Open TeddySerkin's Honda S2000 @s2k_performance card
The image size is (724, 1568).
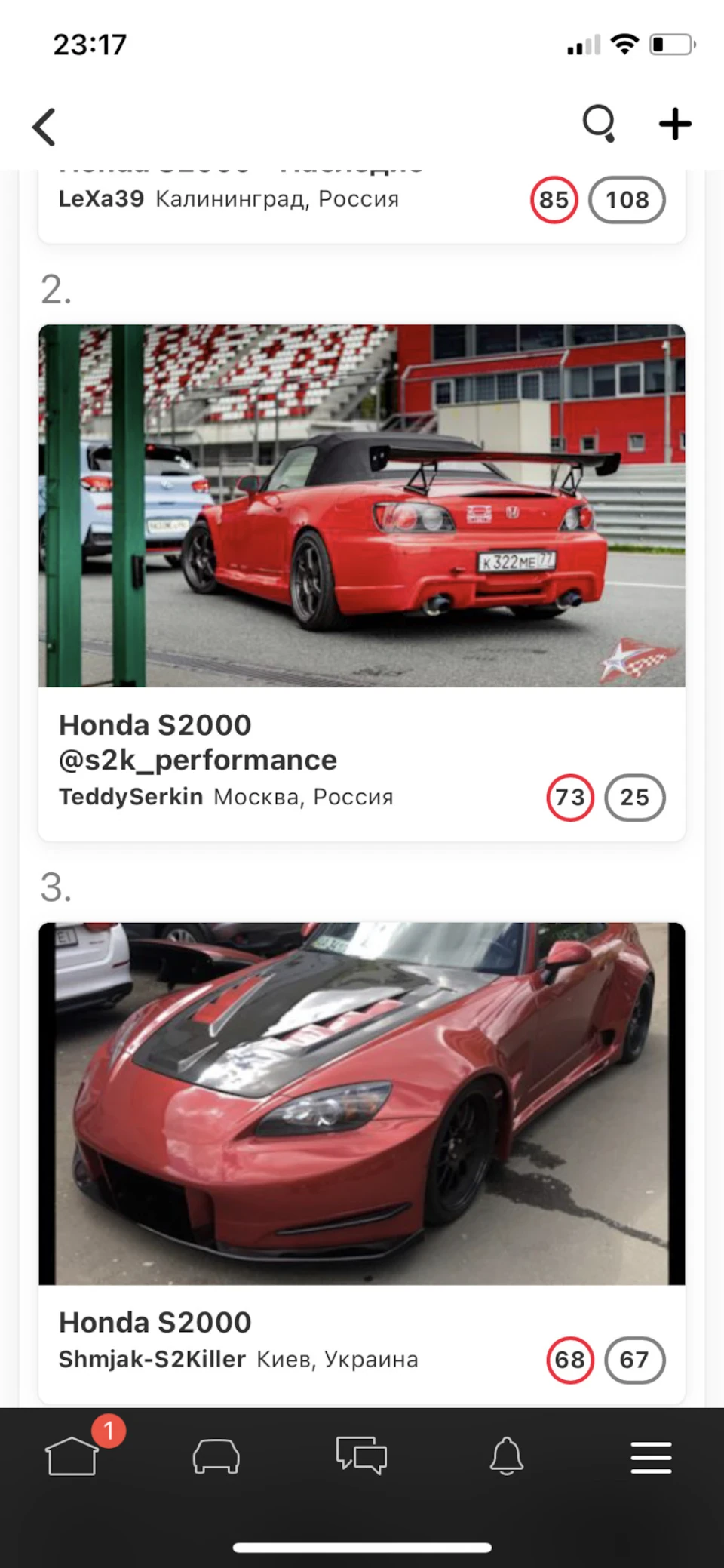point(362,583)
